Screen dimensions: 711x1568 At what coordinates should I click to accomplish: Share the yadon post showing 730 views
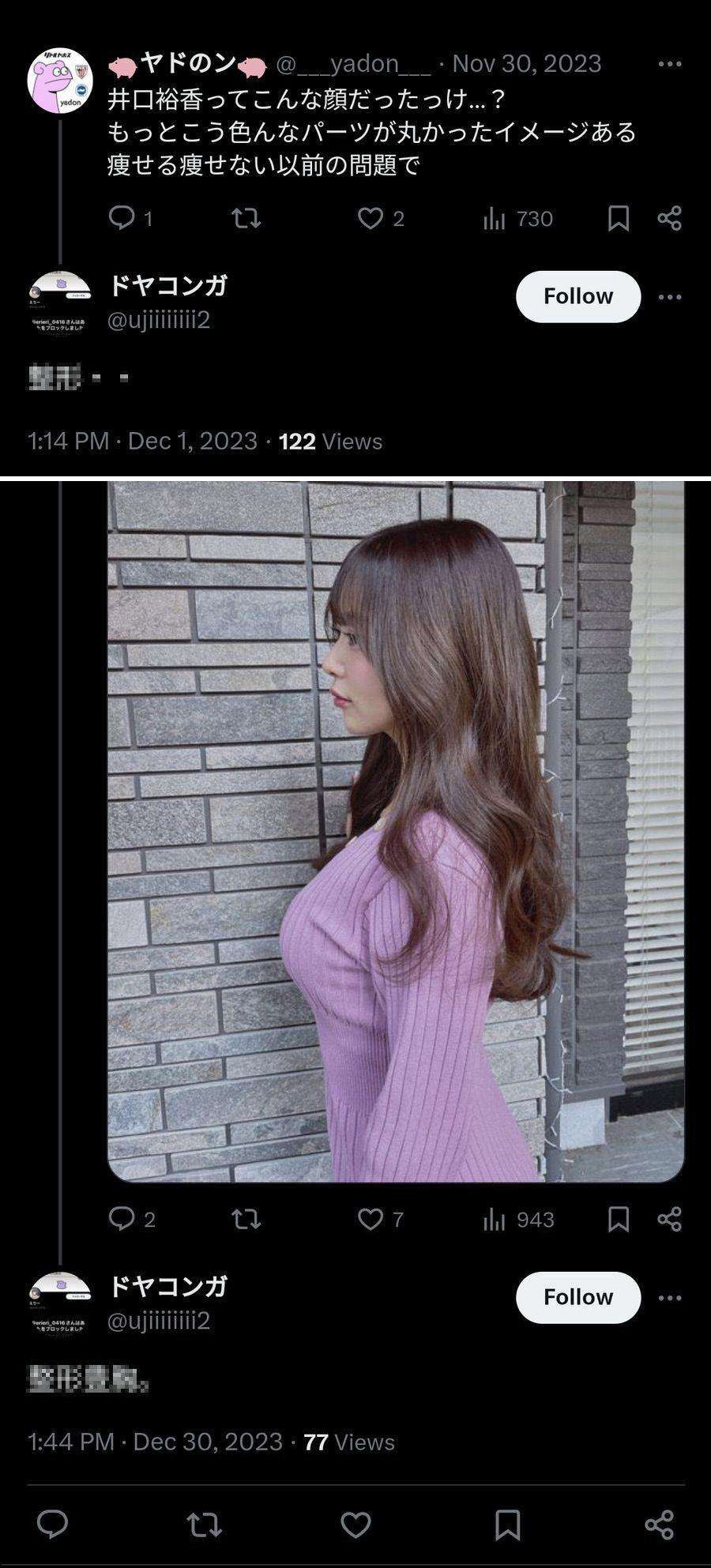click(669, 218)
